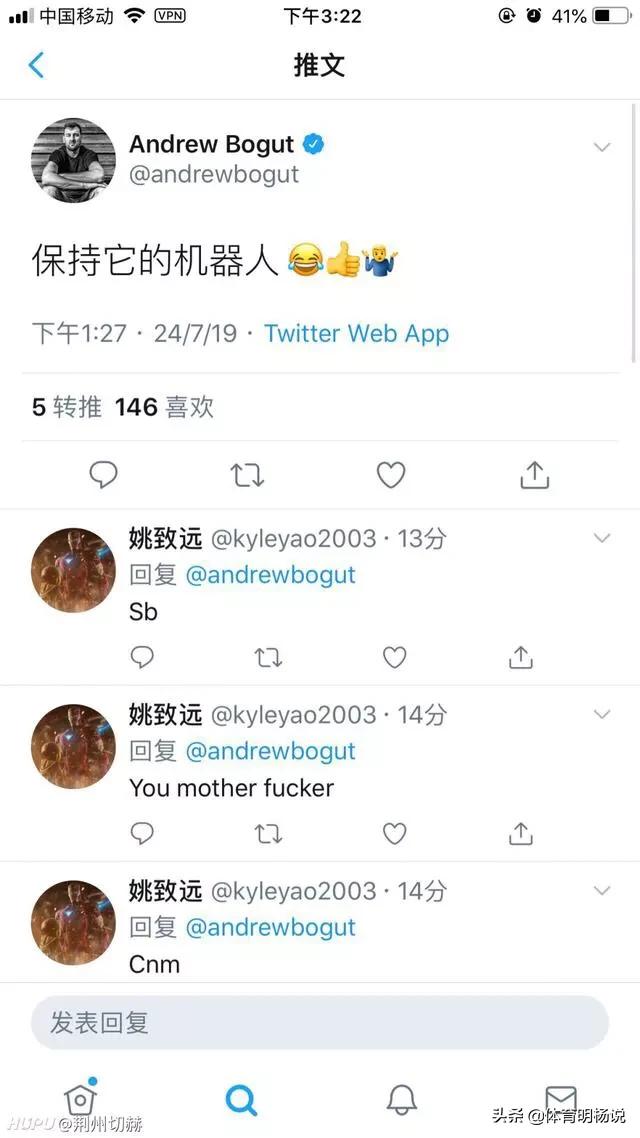Image resolution: width=640 pixels, height=1138 pixels.
Task: Switch to the Home tab
Action: coord(80,1099)
